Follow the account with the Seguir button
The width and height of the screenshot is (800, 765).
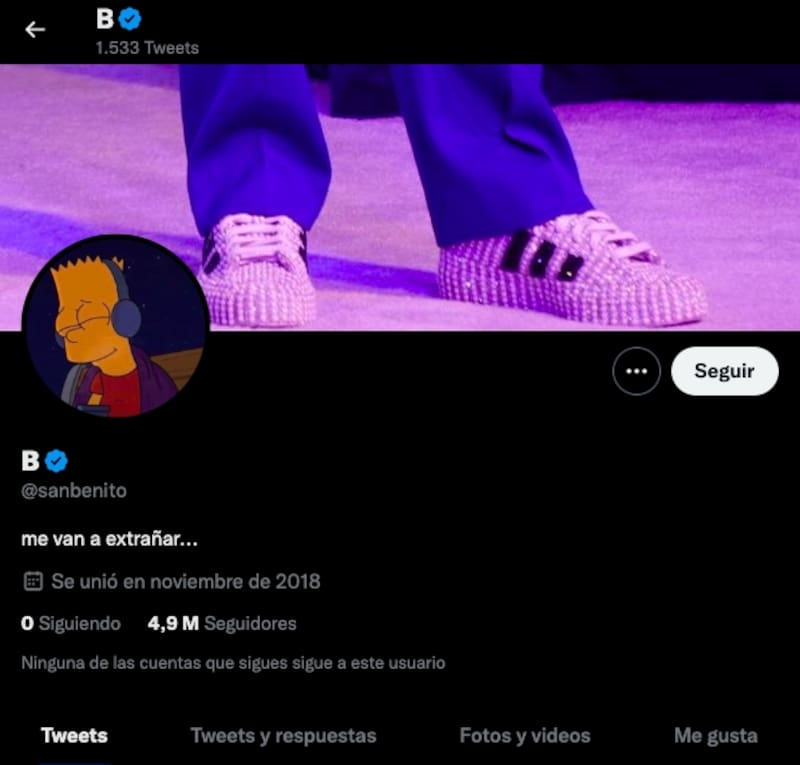(724, 371)
